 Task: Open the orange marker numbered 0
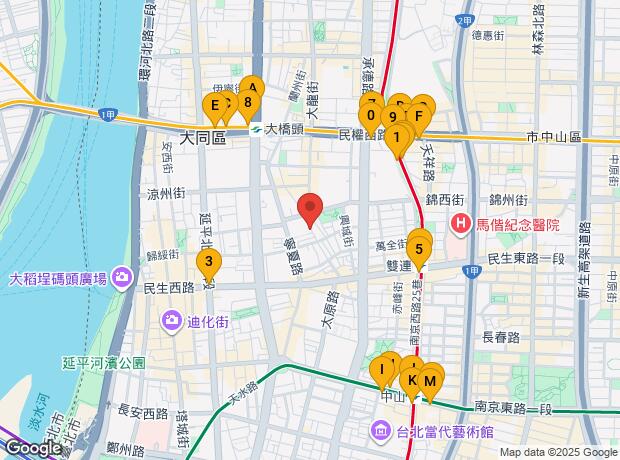click(x=371, y=114)
